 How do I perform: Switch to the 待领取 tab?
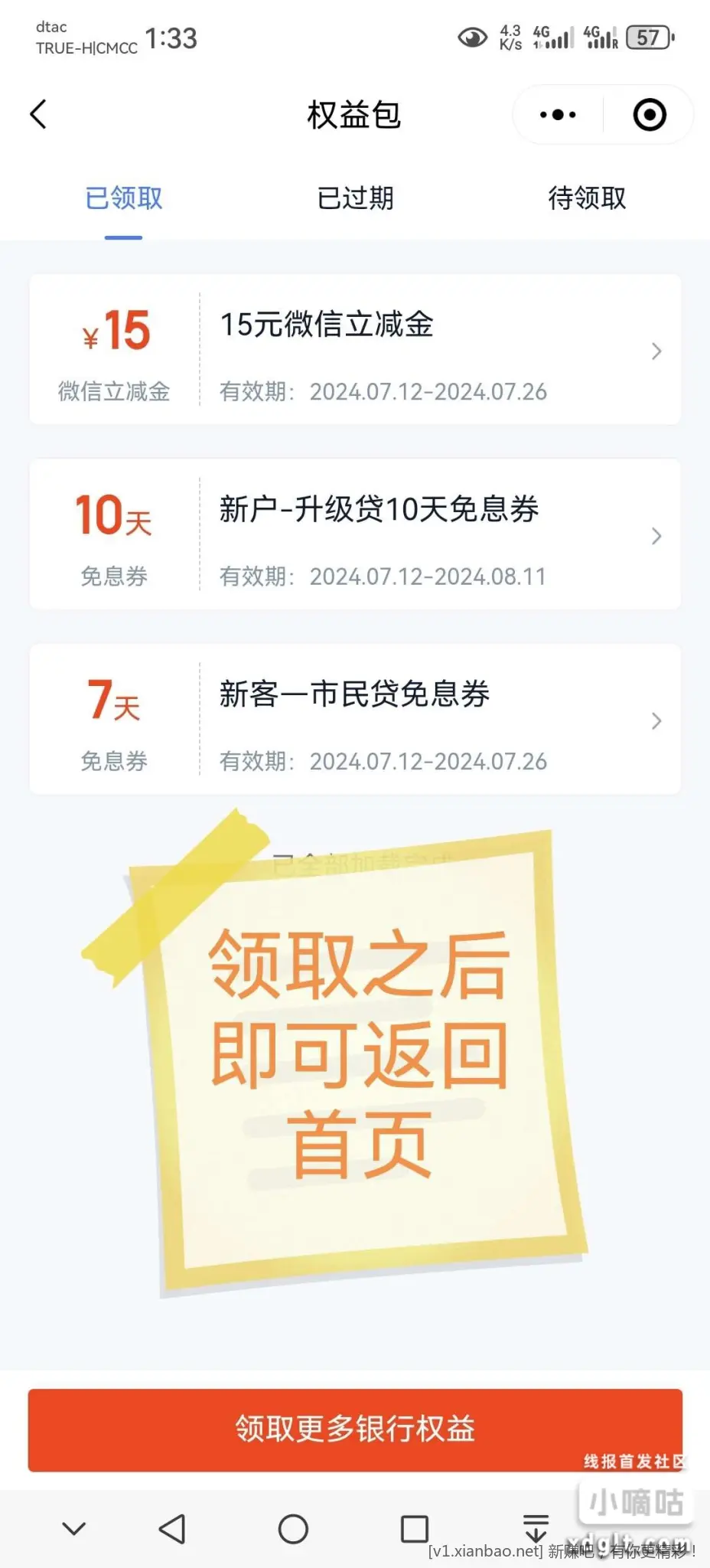coord(587,198)
